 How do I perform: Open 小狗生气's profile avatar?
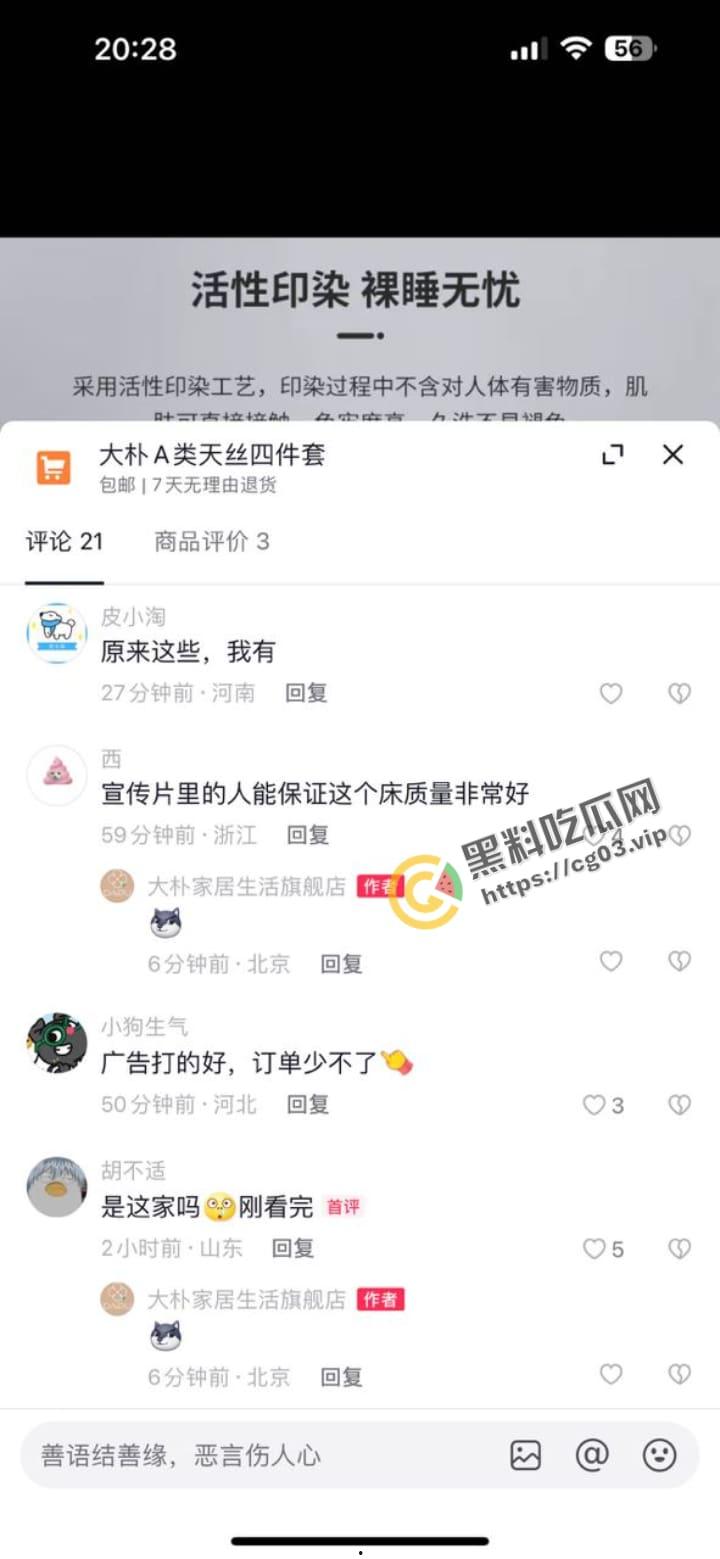(57, 1042)
